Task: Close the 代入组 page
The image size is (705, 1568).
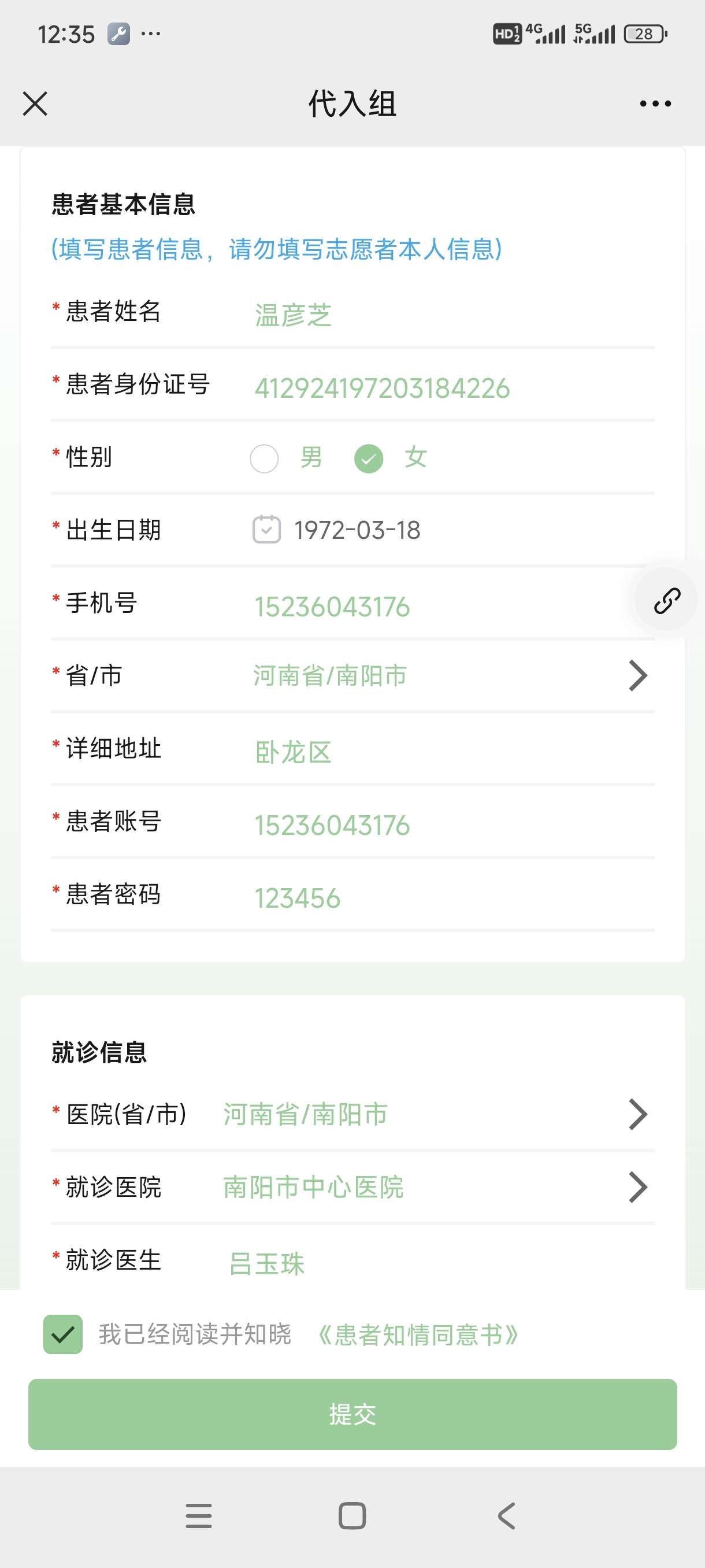Action: (35, 103)
